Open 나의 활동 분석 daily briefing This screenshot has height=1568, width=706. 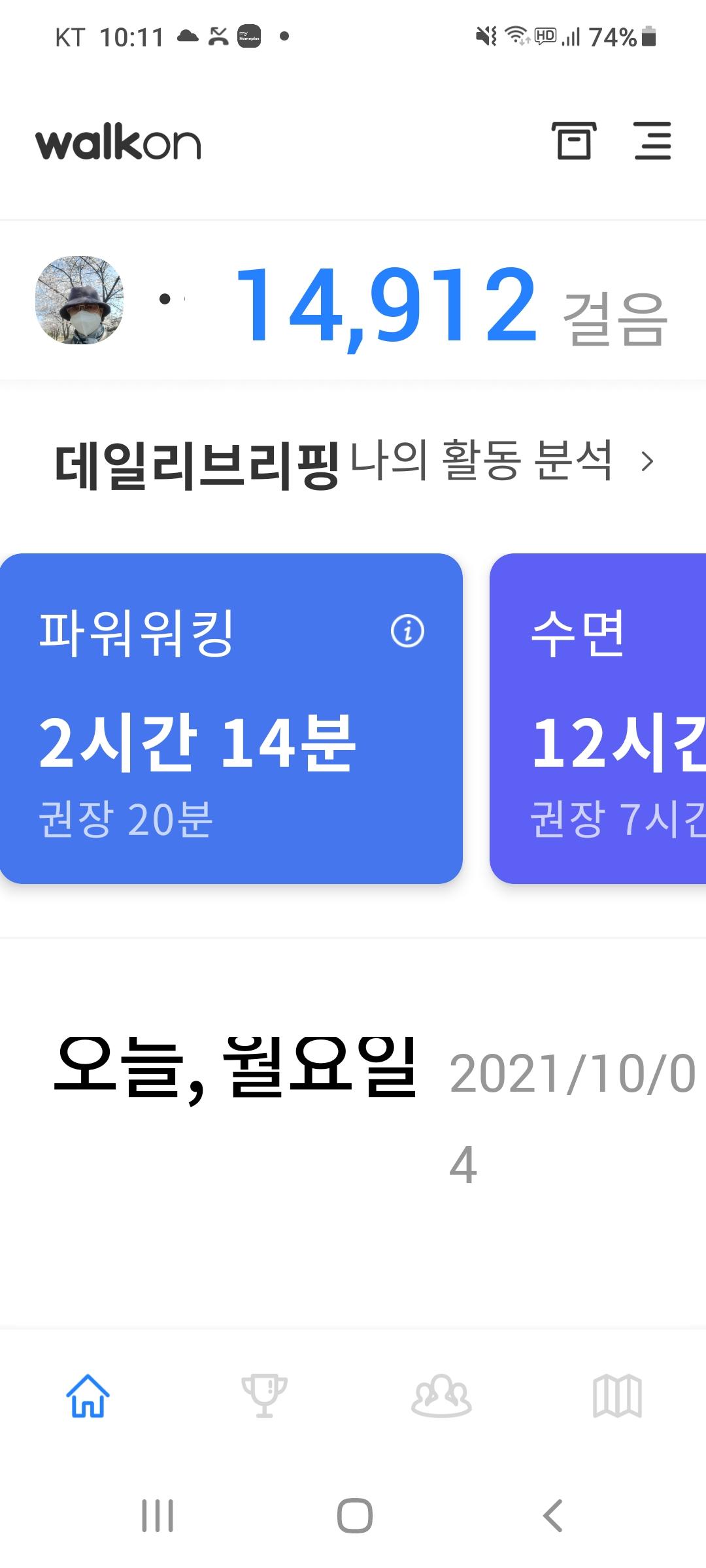pos(501,461)
